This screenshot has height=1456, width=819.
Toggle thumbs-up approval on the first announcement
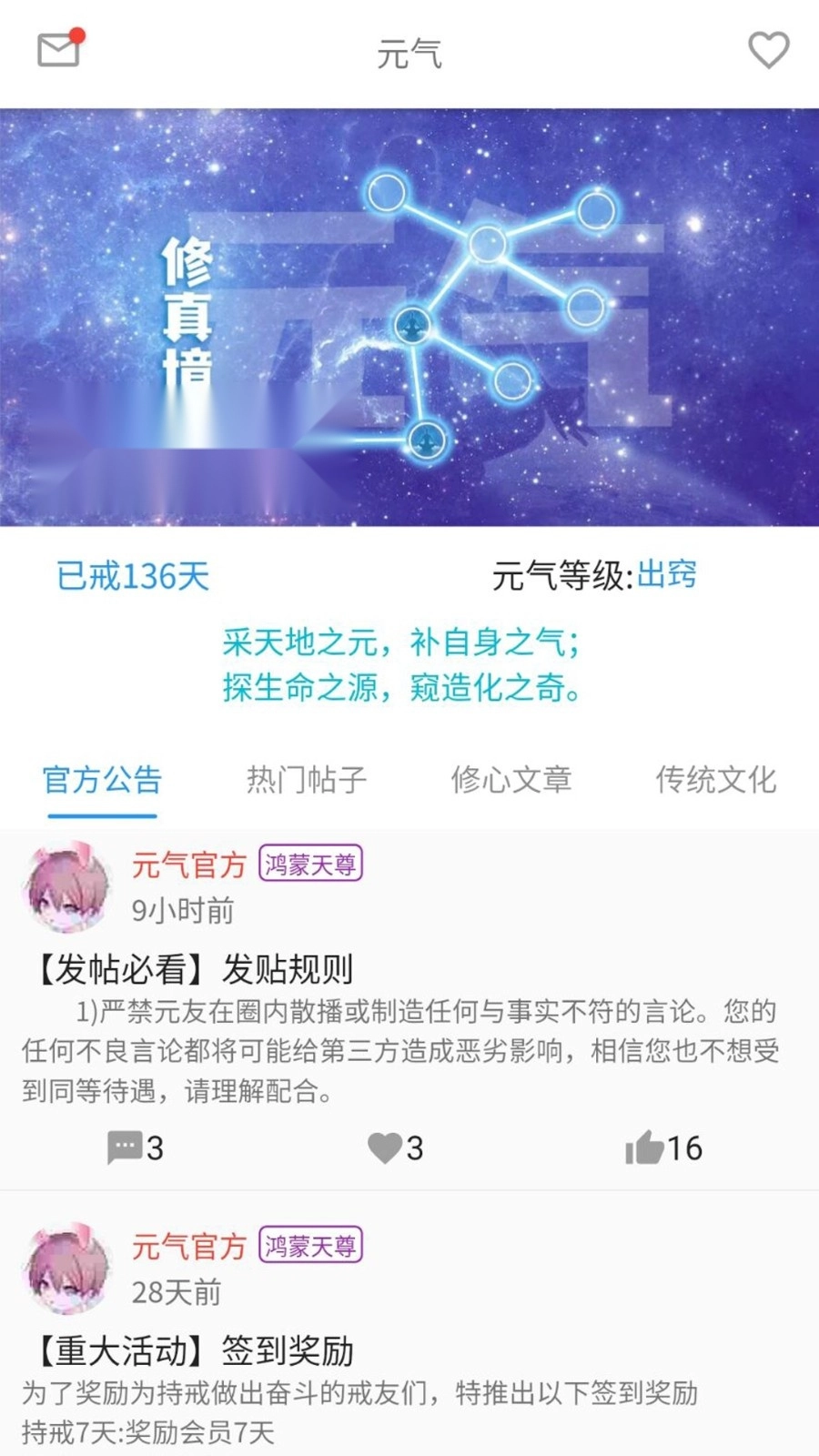pos(646,1147)
